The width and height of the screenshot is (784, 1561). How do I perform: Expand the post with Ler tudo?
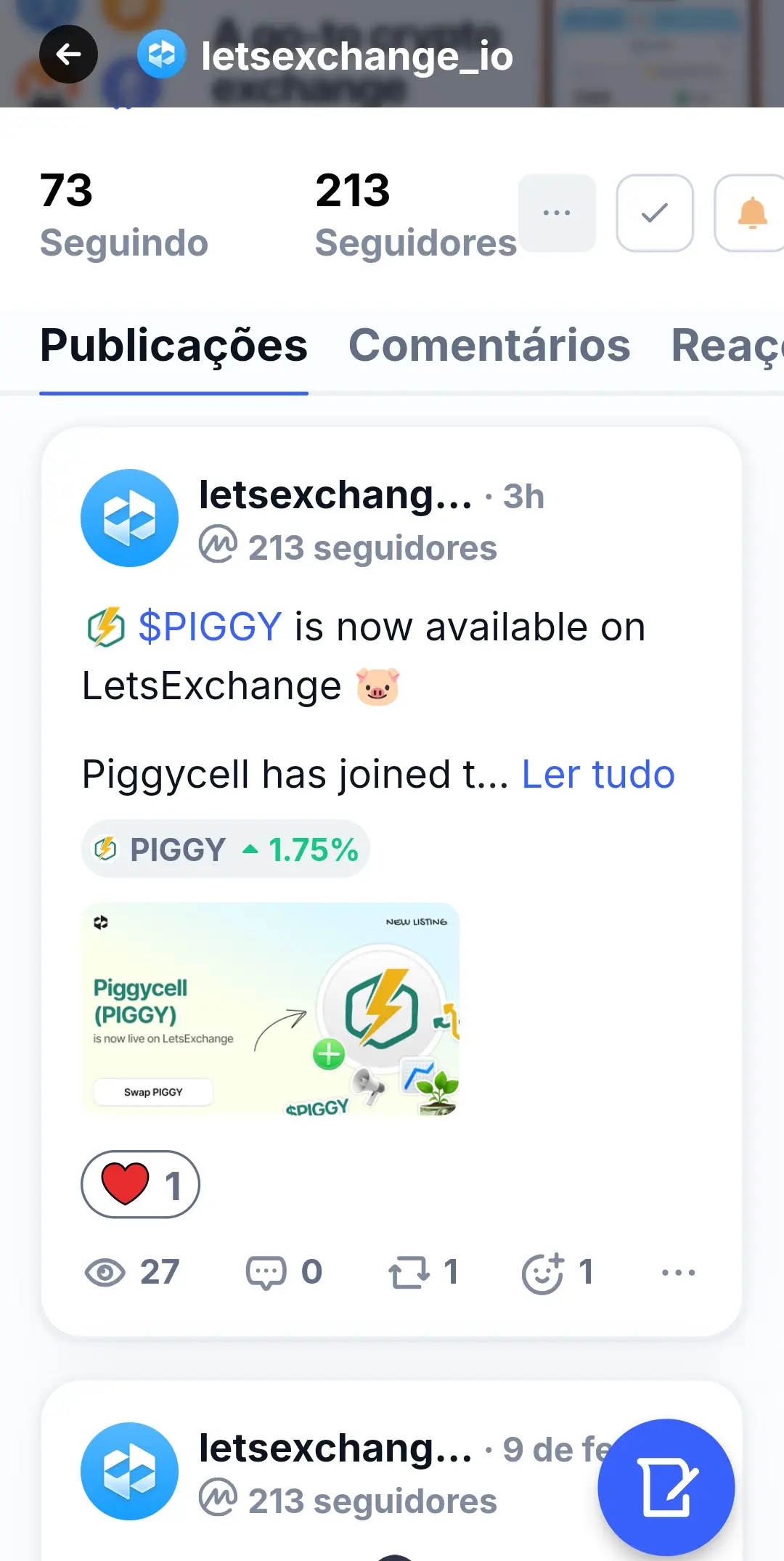598,774
